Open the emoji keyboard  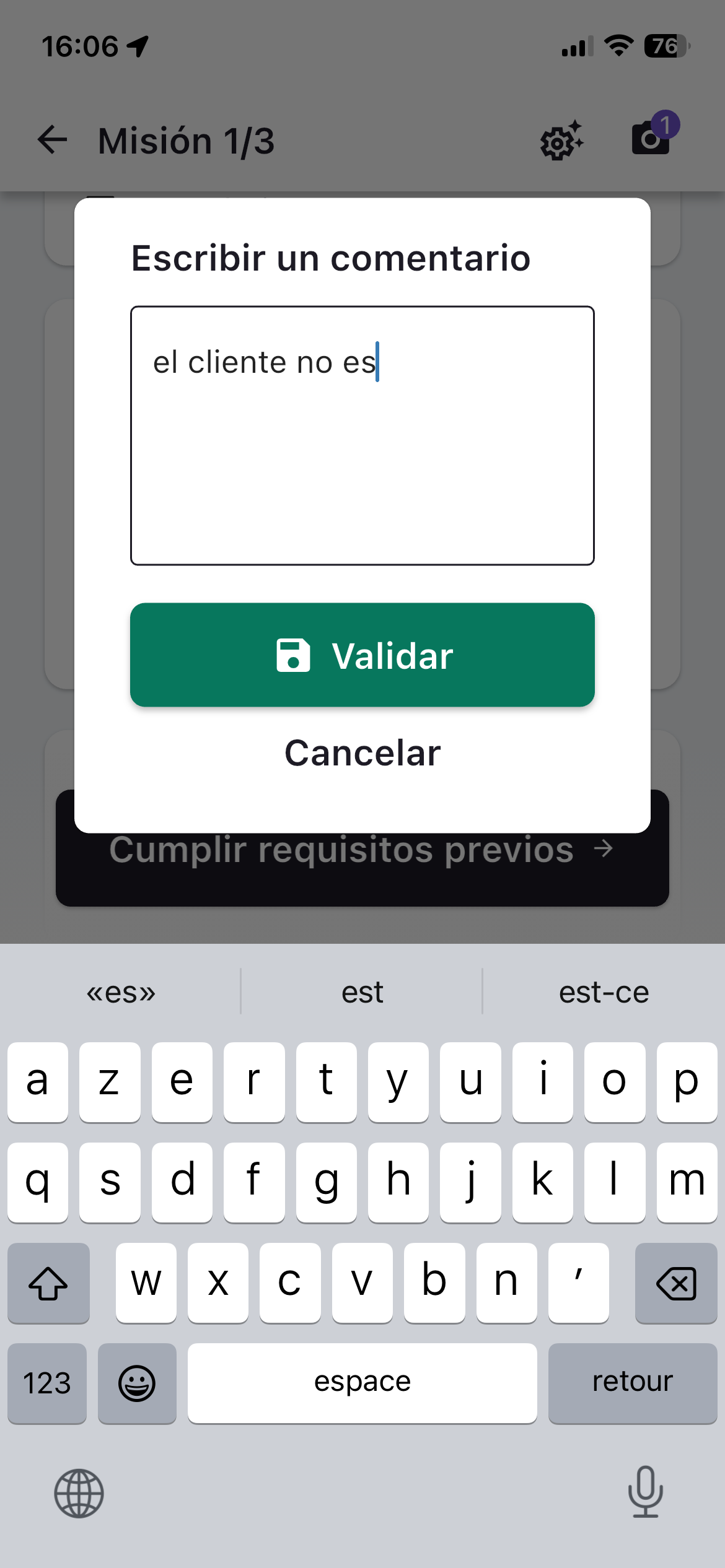(x=137, y=1382)
